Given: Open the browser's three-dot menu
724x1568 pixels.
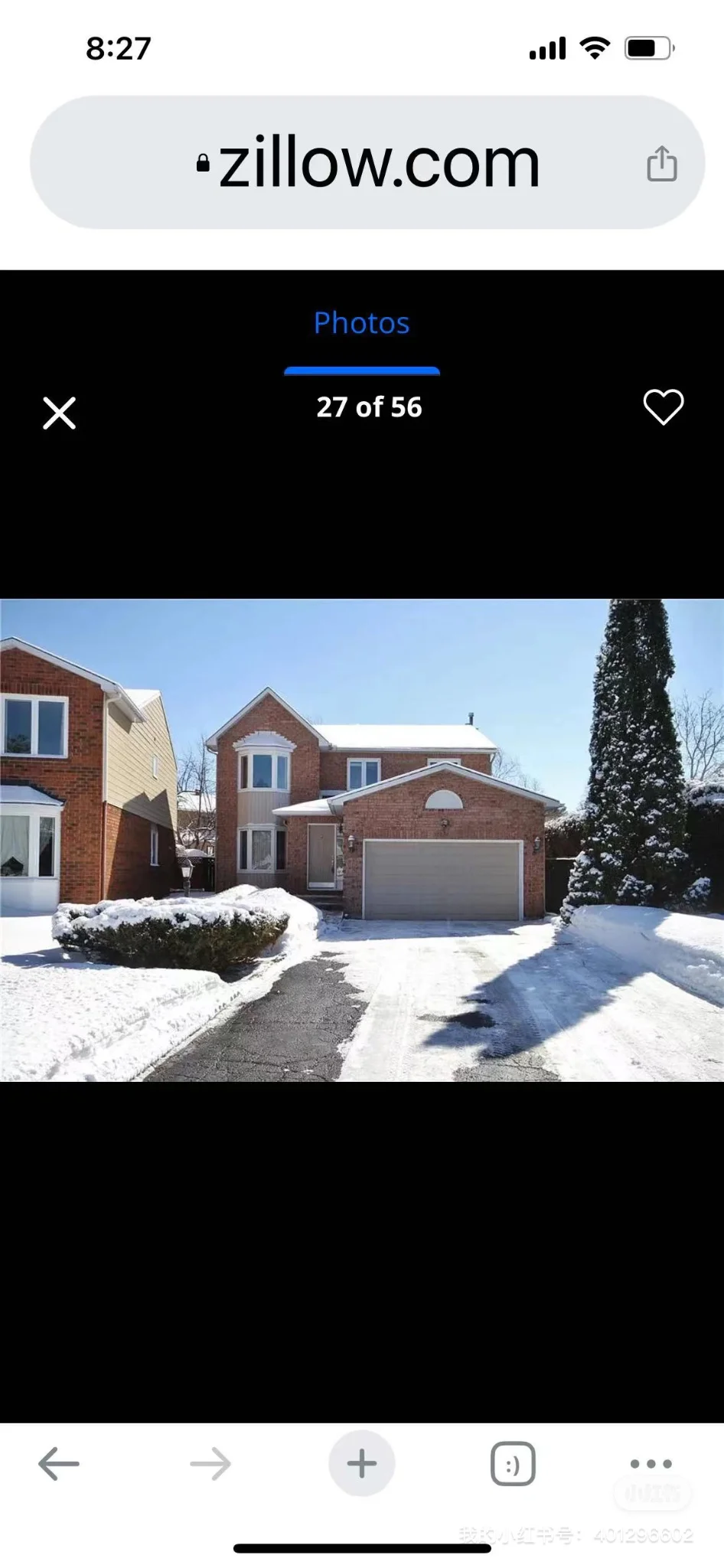Looking at the screenshot, I should pyautogui.click(x=651, y=1463).
